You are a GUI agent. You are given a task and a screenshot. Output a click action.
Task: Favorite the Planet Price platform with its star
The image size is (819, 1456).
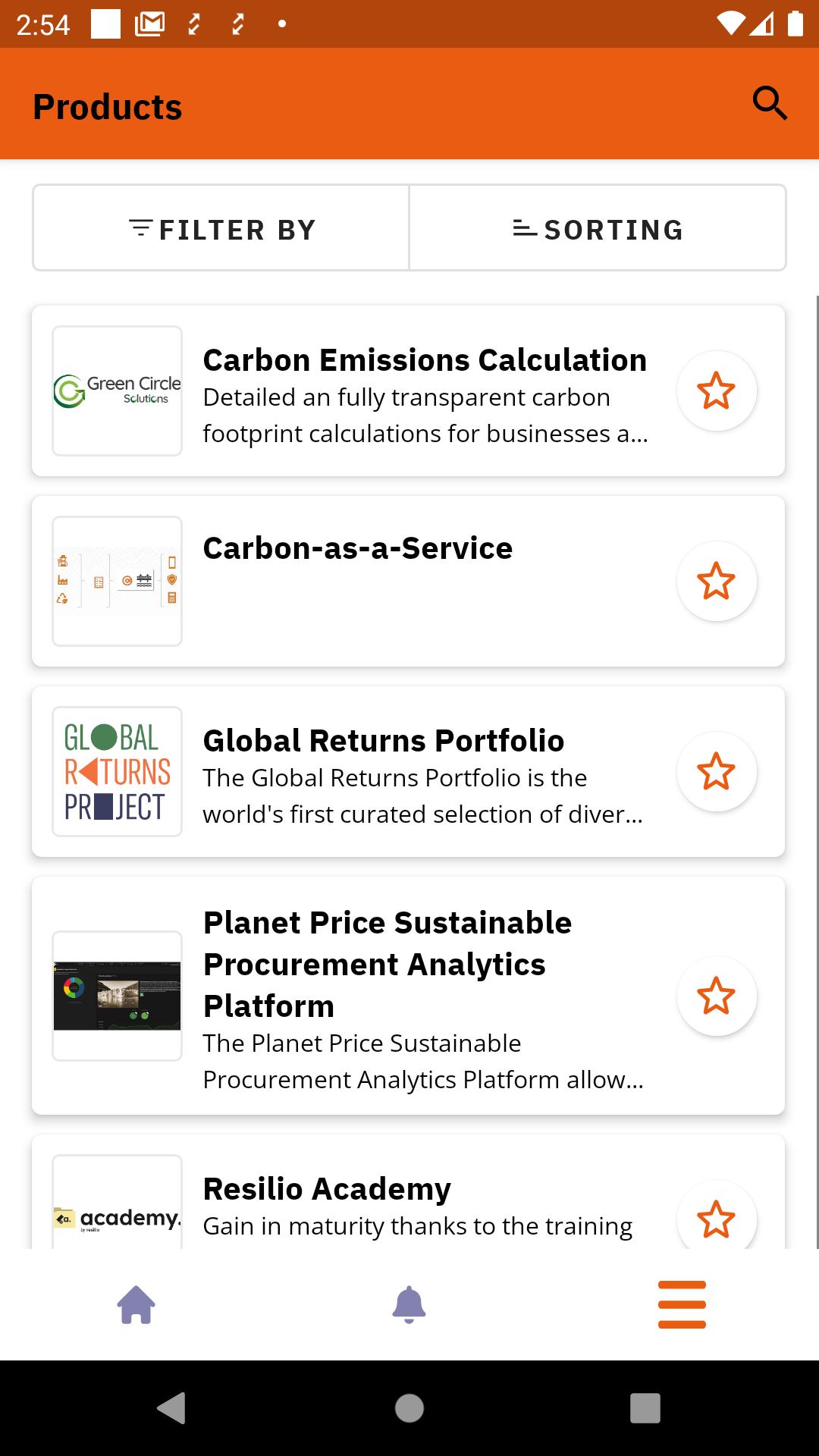point(716,996)
